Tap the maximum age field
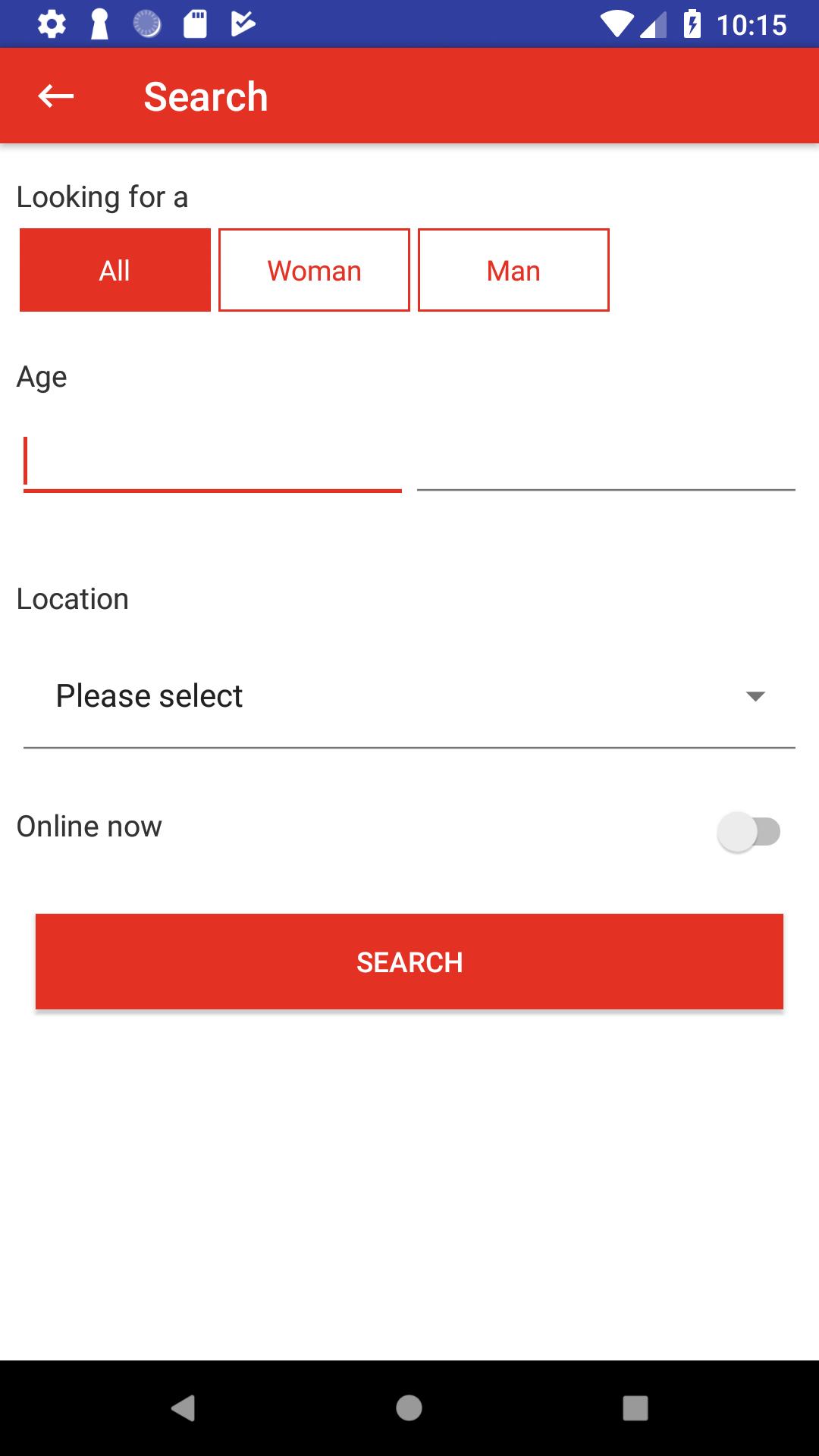The width and height of the screenshot is (819, 1456). click(605, 463)
